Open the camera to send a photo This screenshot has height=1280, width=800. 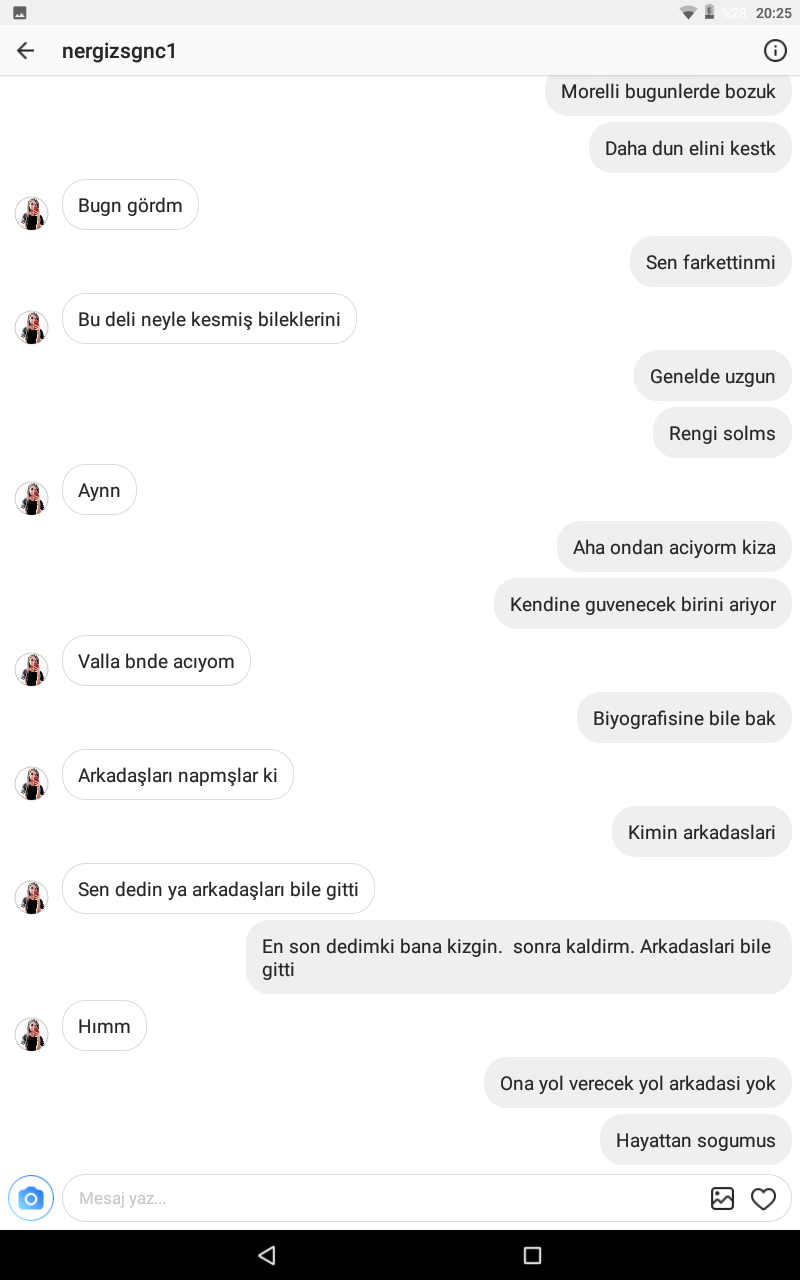(x=31, y=1198)
